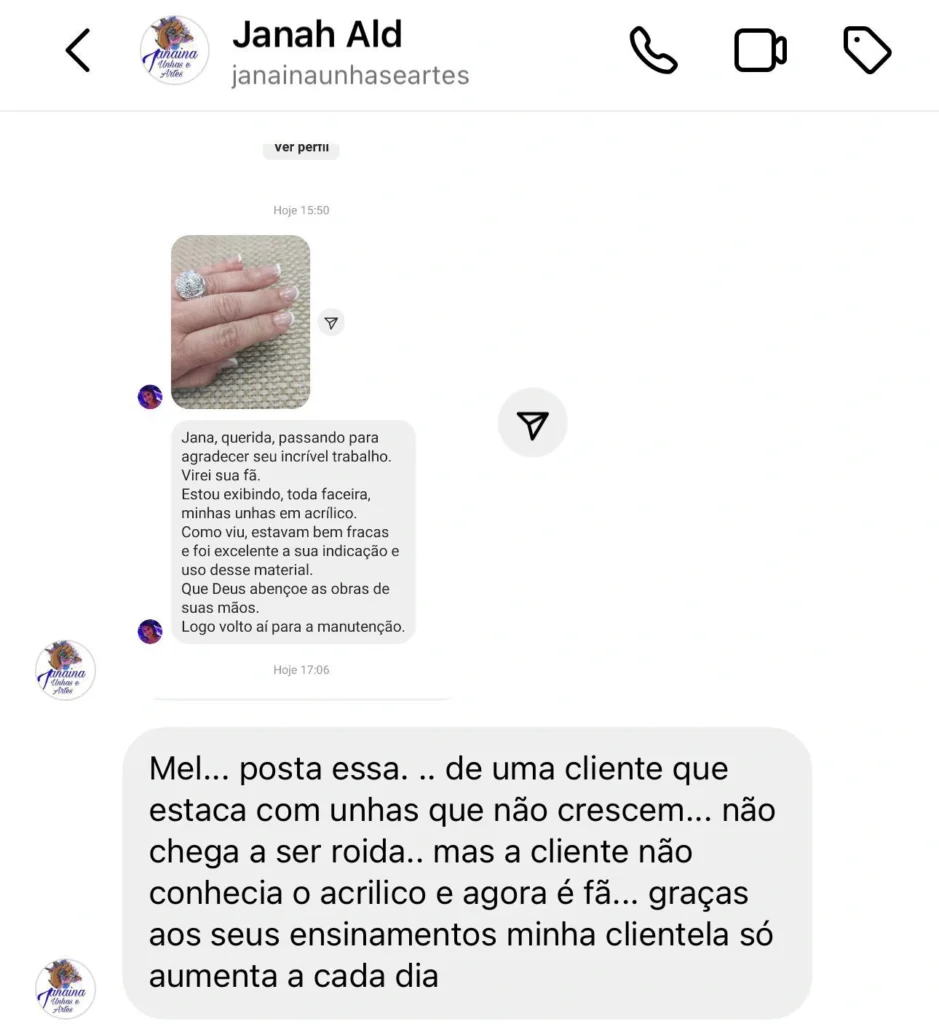Viewport: 939px width, 1024px height.
Task: Go back to the message list
Action: (78, 50)
